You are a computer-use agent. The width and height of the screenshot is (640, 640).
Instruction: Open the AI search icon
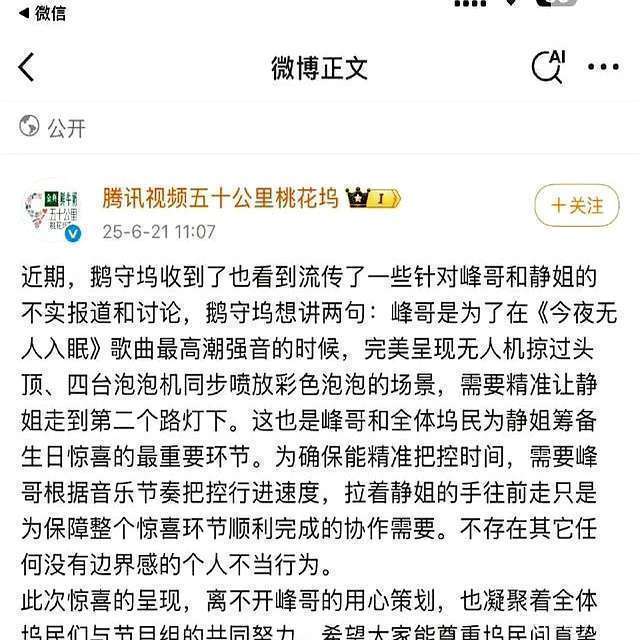[x=548, y=67]
